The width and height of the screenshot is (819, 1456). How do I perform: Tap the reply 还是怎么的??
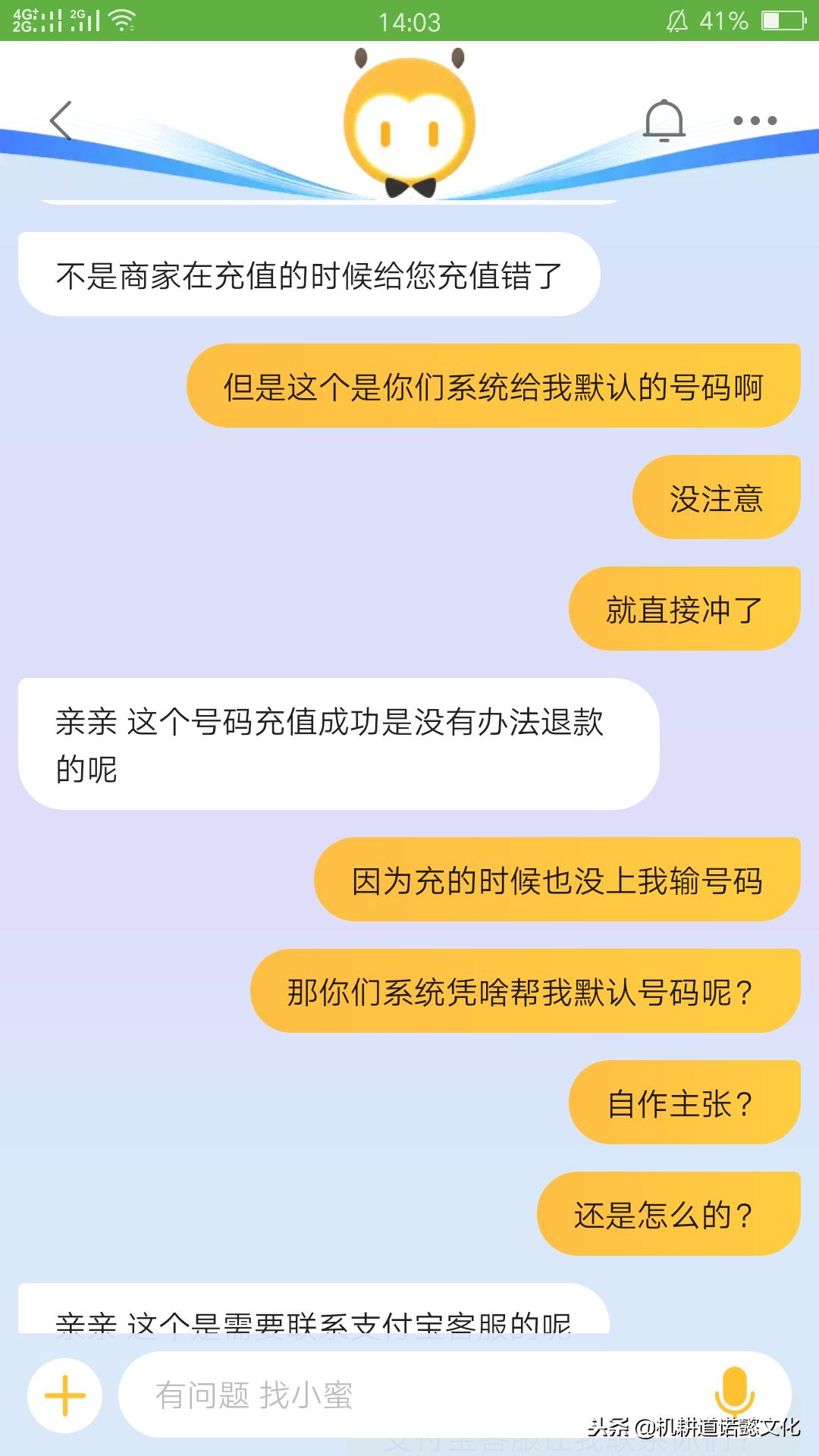tap(668, 1212)
